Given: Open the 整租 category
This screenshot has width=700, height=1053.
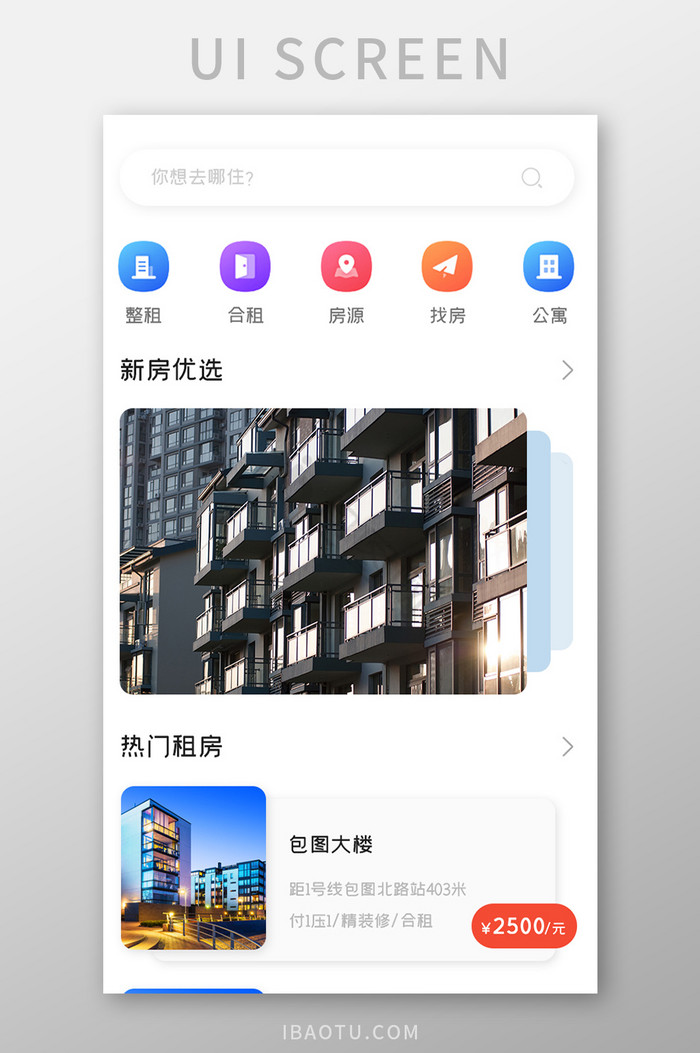Looking at the screenshot, I should coord(143,267).
